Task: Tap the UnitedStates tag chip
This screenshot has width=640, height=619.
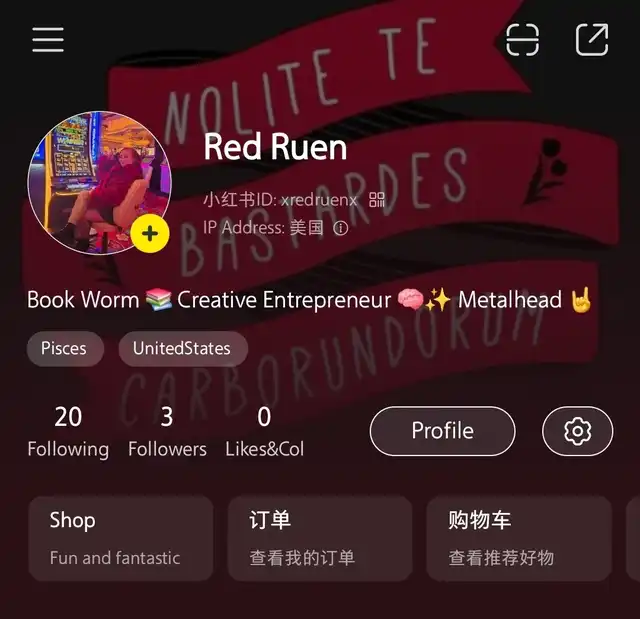Action: [x=182, y=349]
